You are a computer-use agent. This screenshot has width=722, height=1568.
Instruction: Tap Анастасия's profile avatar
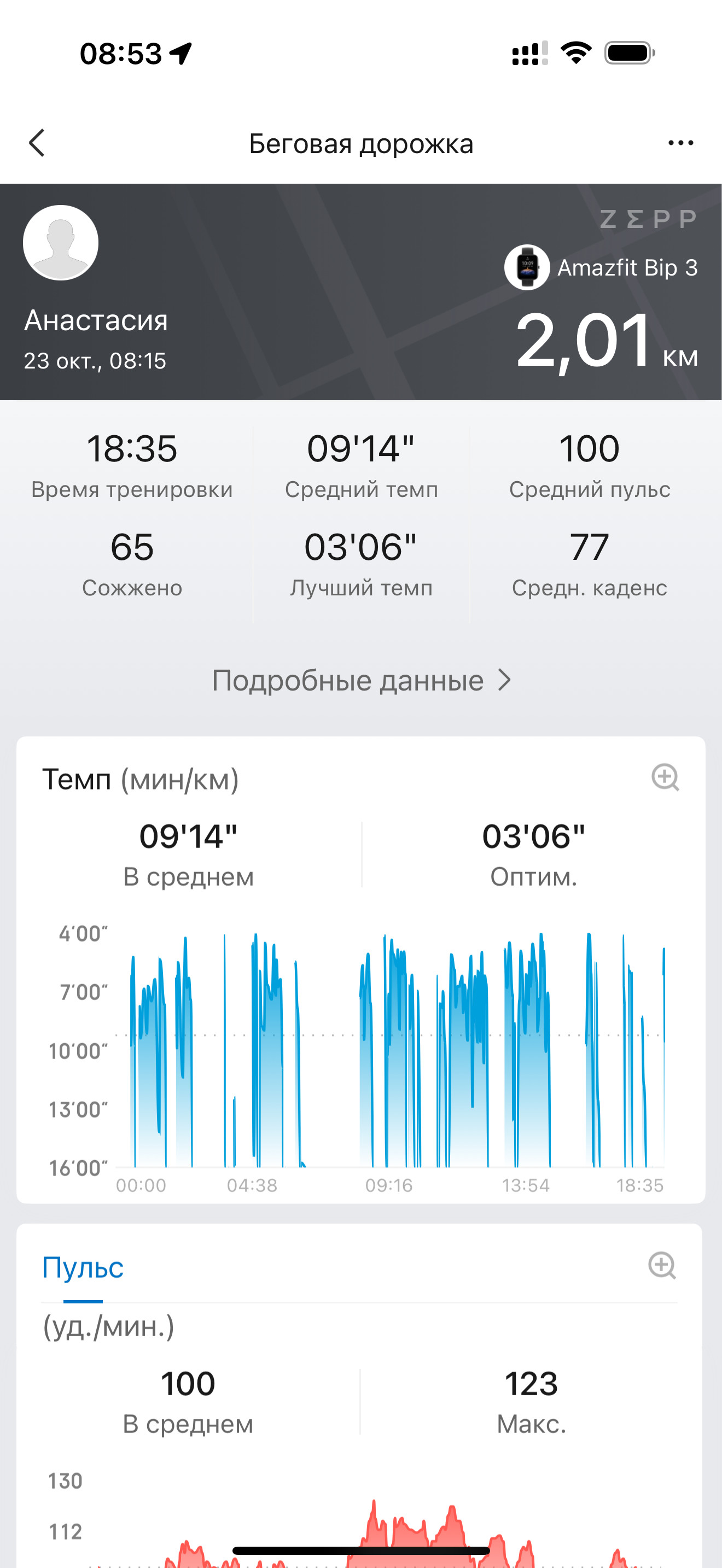60,242
